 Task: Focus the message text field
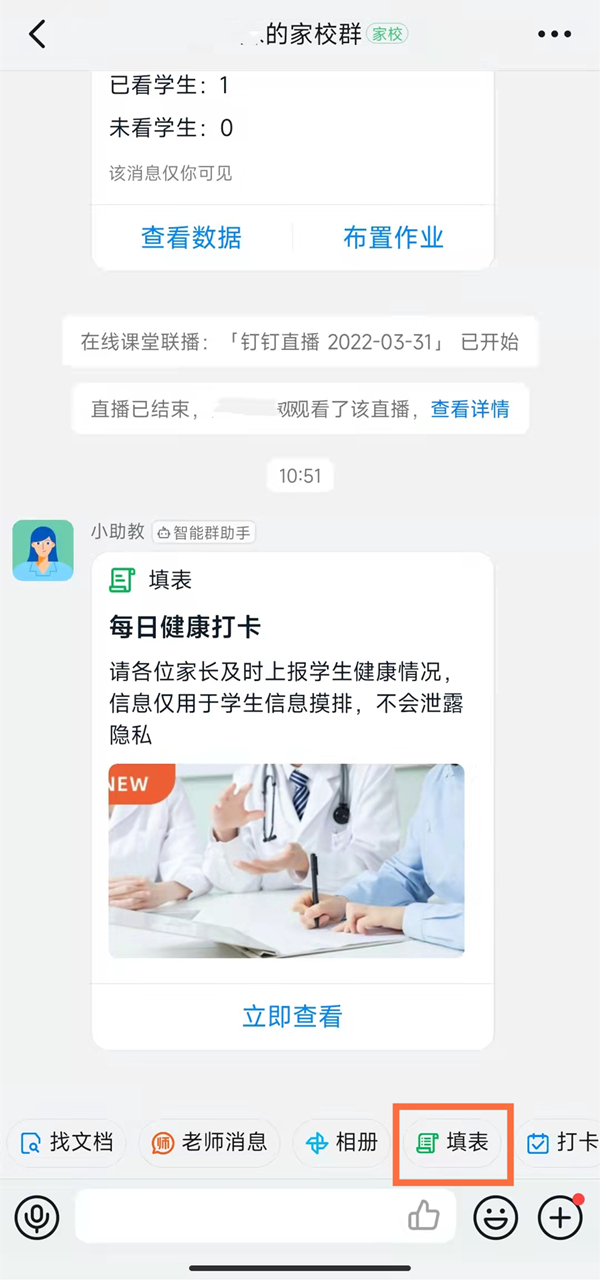[240, 1217]
